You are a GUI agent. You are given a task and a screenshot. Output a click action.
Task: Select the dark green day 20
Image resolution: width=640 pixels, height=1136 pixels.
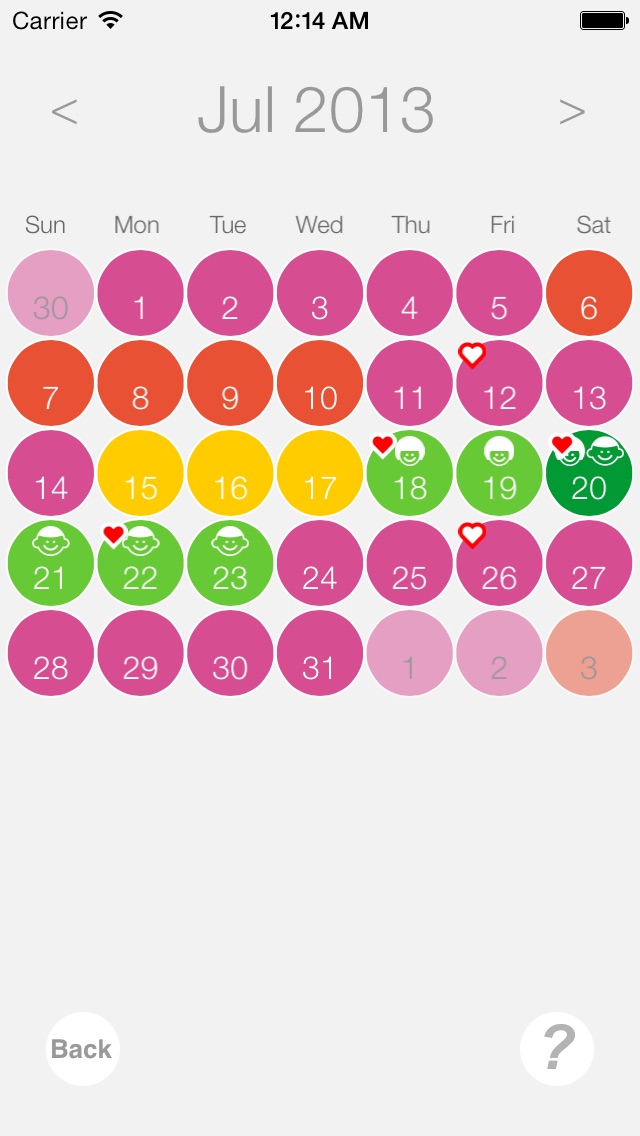[x=589, y=473]
